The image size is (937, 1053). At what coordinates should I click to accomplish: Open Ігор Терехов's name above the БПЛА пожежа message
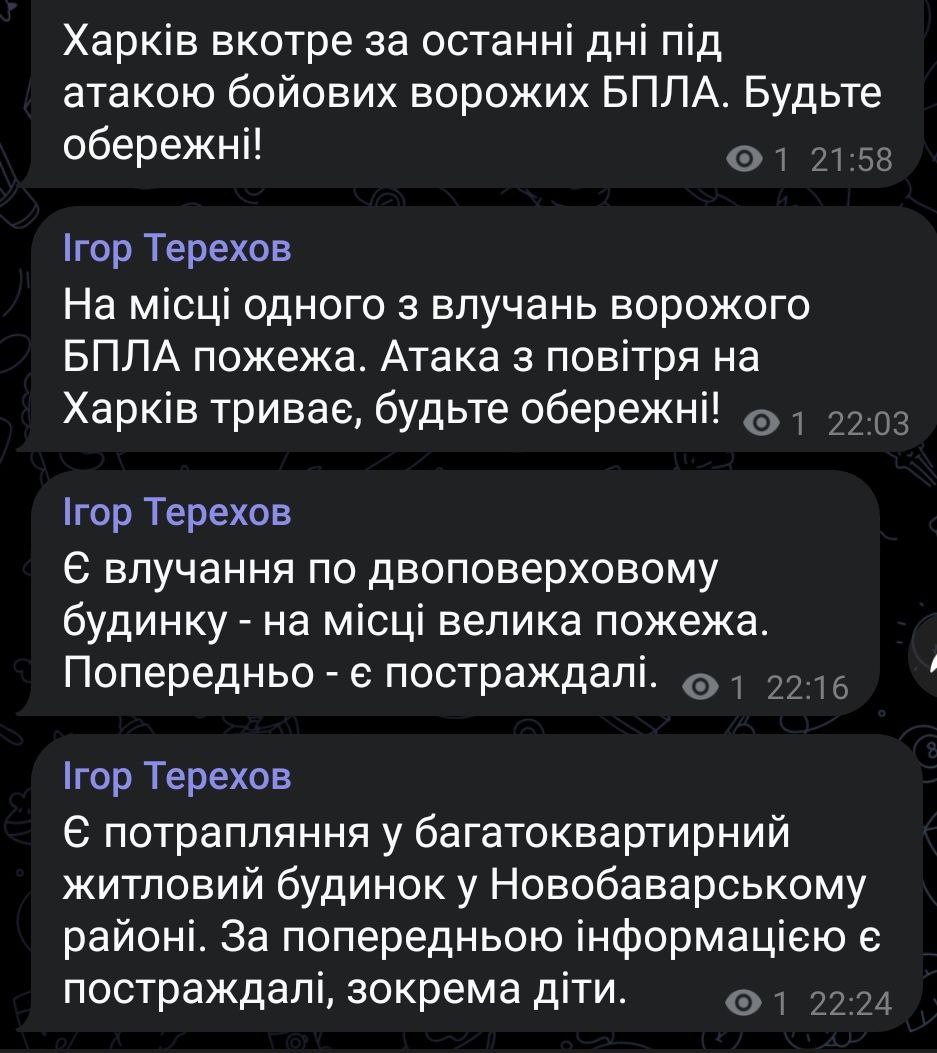coord(177,248)
